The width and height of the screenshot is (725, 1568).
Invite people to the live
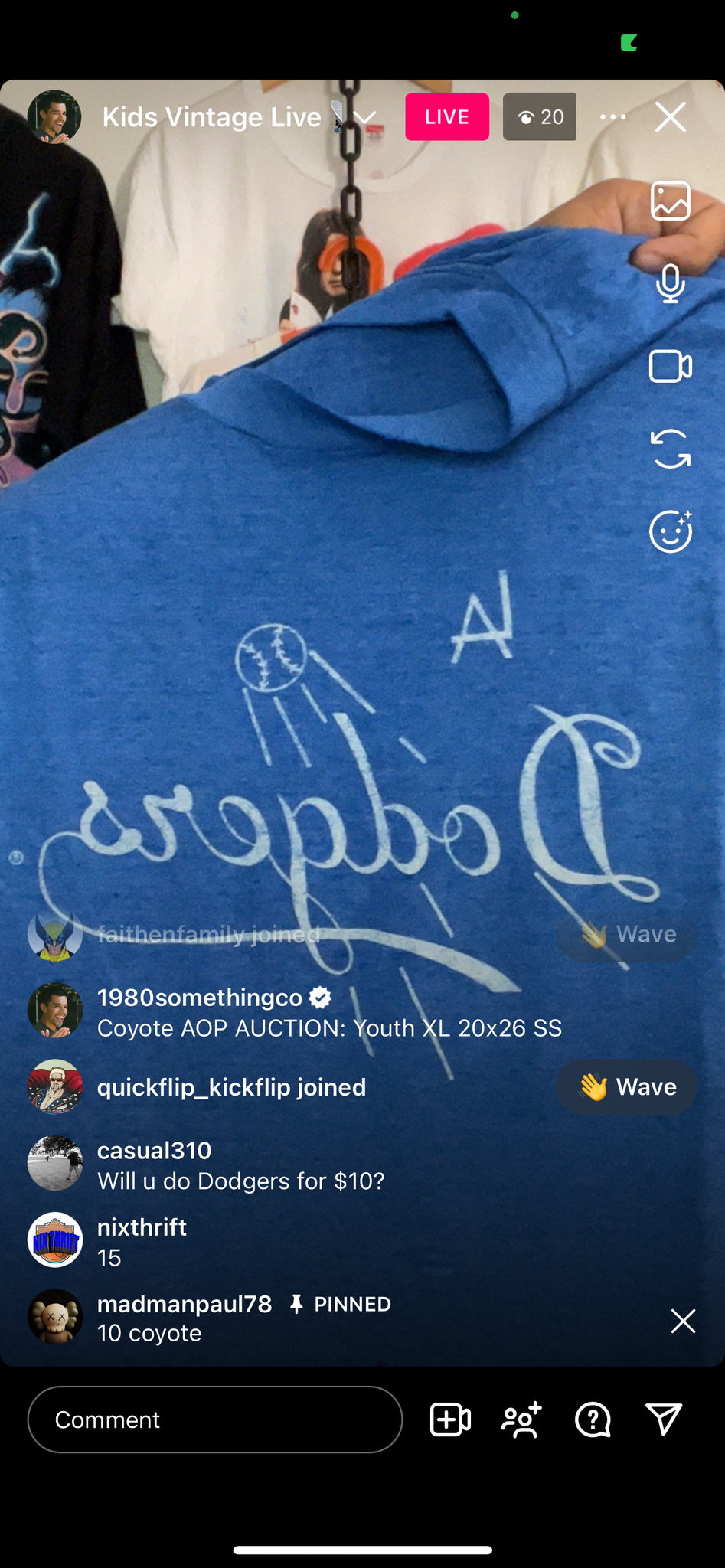[x=521, y=1419]
